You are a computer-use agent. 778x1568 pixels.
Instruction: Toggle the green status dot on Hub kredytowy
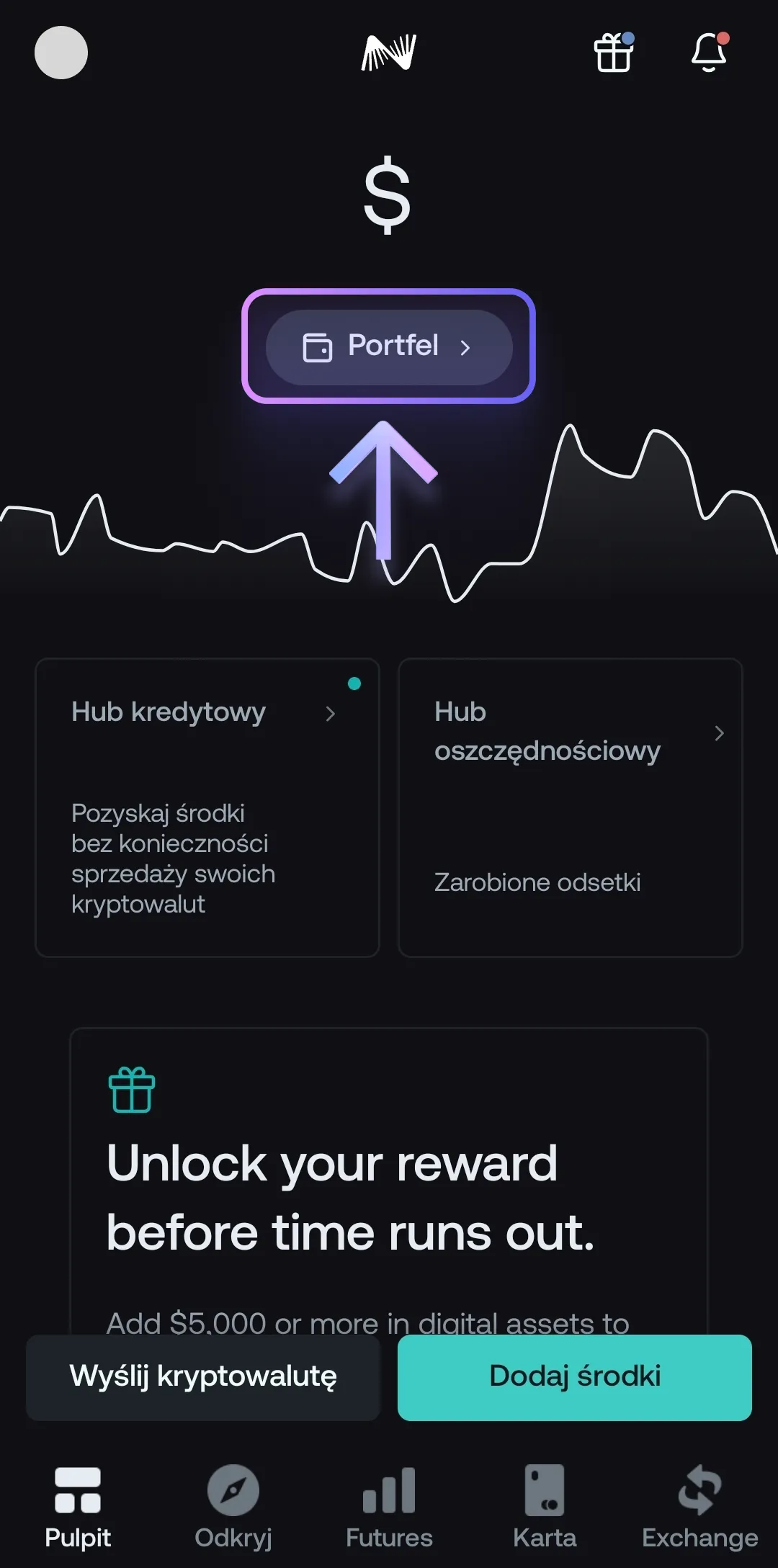point(354,684)
